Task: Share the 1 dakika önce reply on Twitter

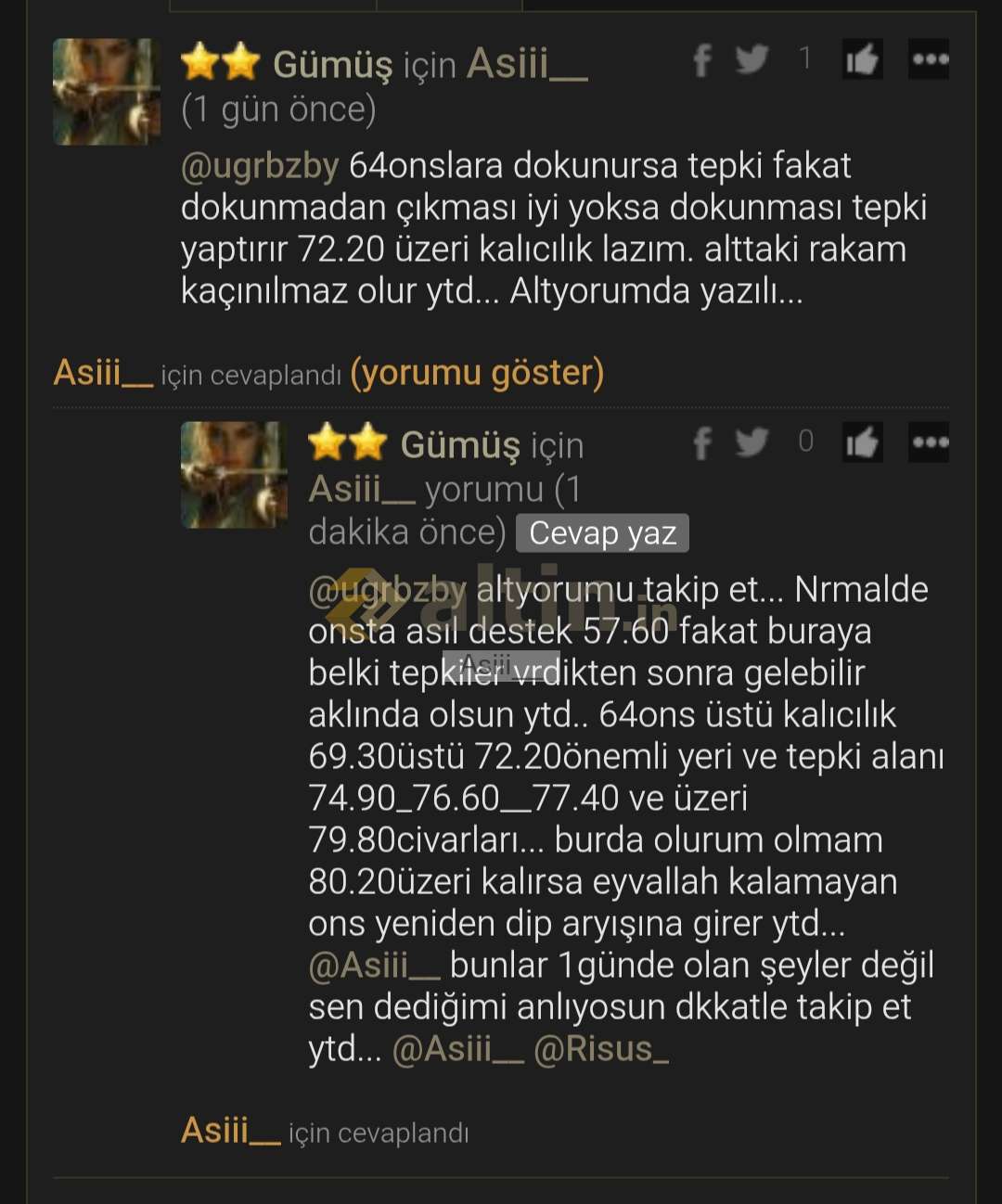Action: pos(751,442)
